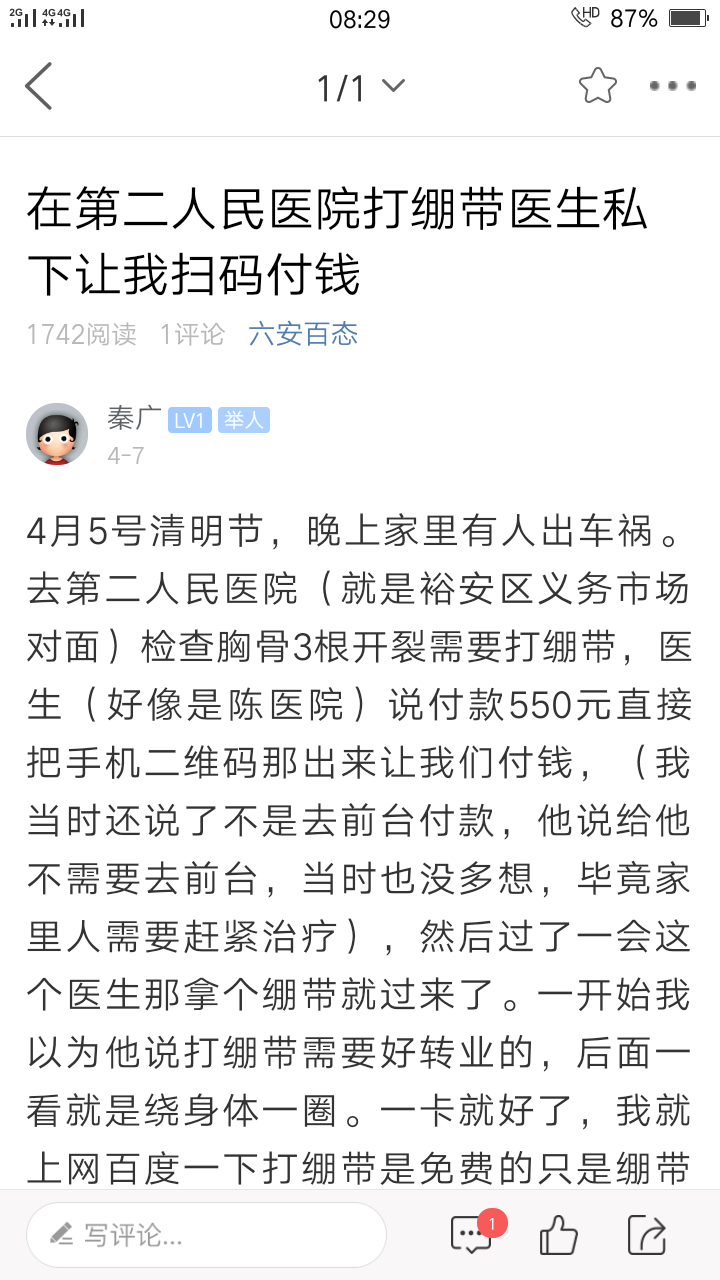Tap the 写评论 comment input field
This screenshot has height=1280, width=720.
click(x=206, y=1235)
